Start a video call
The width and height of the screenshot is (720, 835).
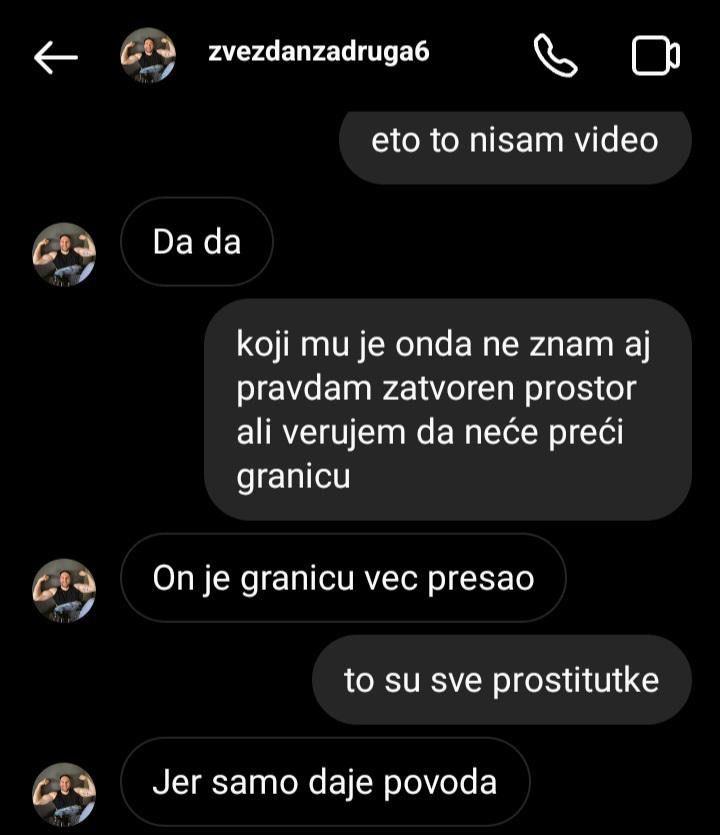tap(656, 56)
